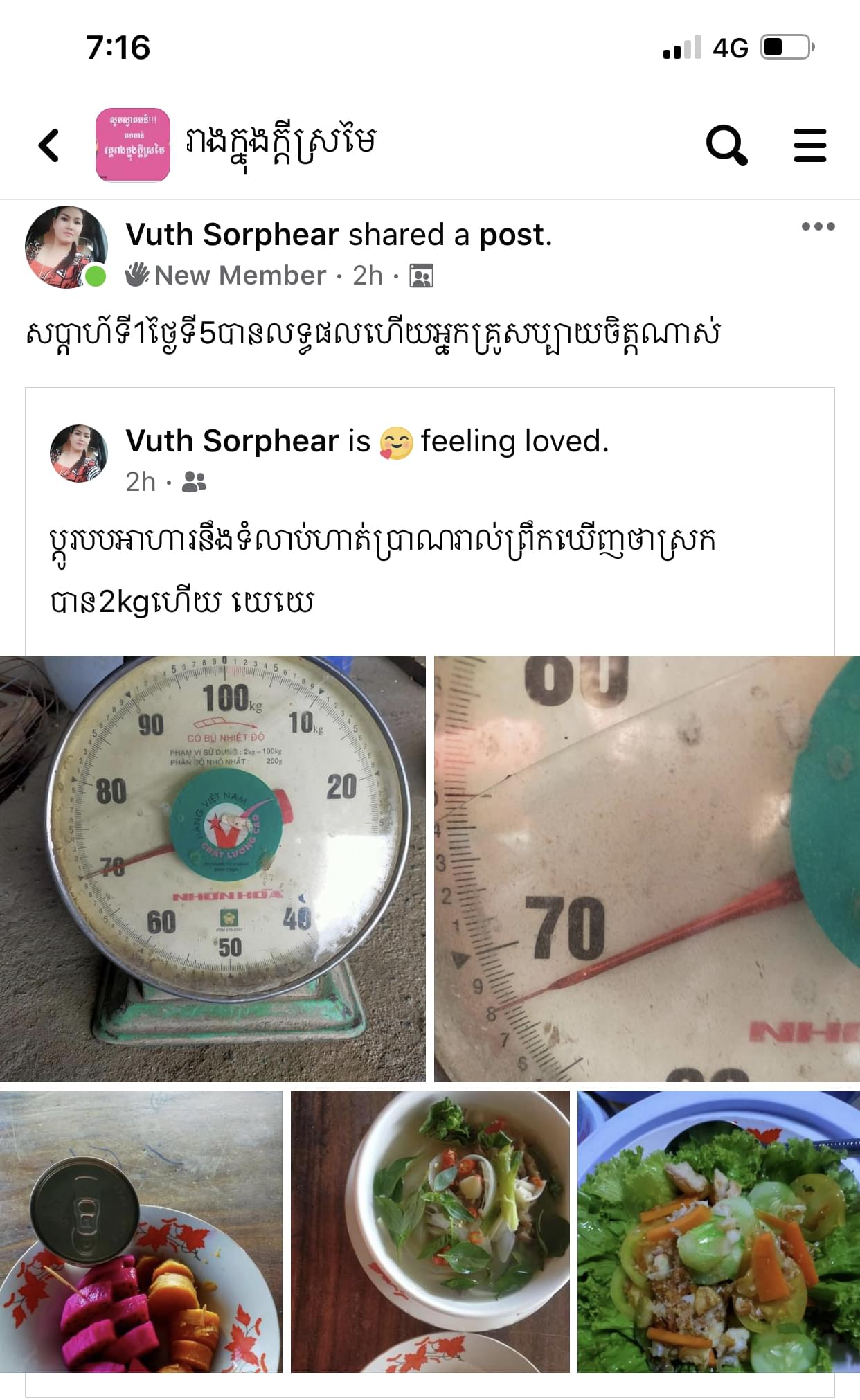Open the original shared "post" link

click(512, 235)
